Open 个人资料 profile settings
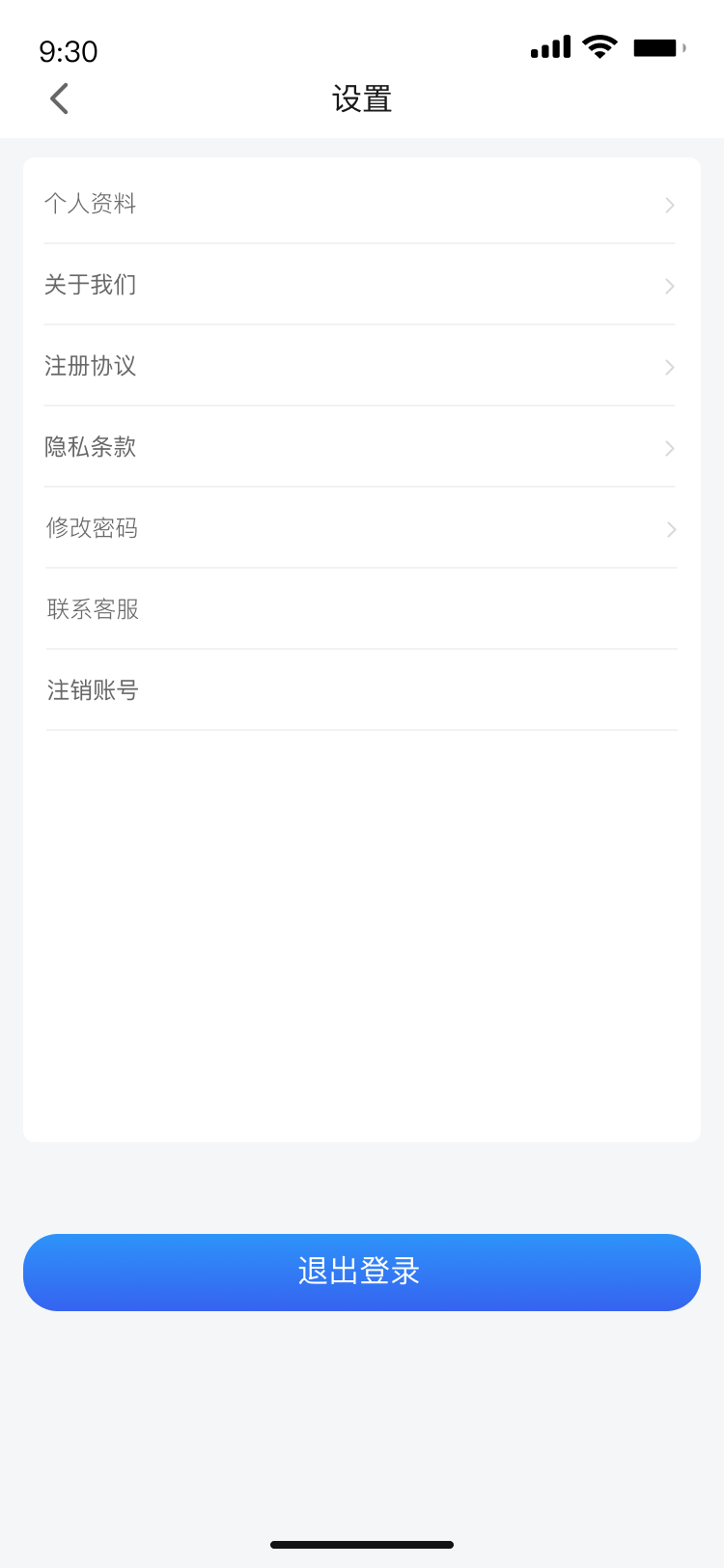This screenshot has height=1568, width=724. pyautogui.click(x=359, y=204)
